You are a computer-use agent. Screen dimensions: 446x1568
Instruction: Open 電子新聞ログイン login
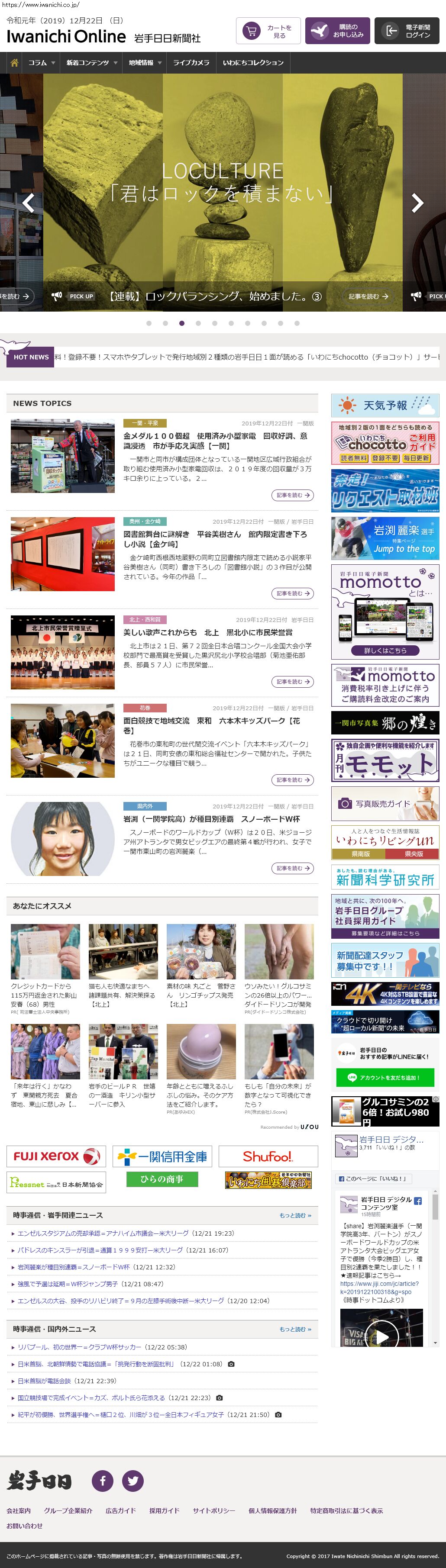pos(407,31)
